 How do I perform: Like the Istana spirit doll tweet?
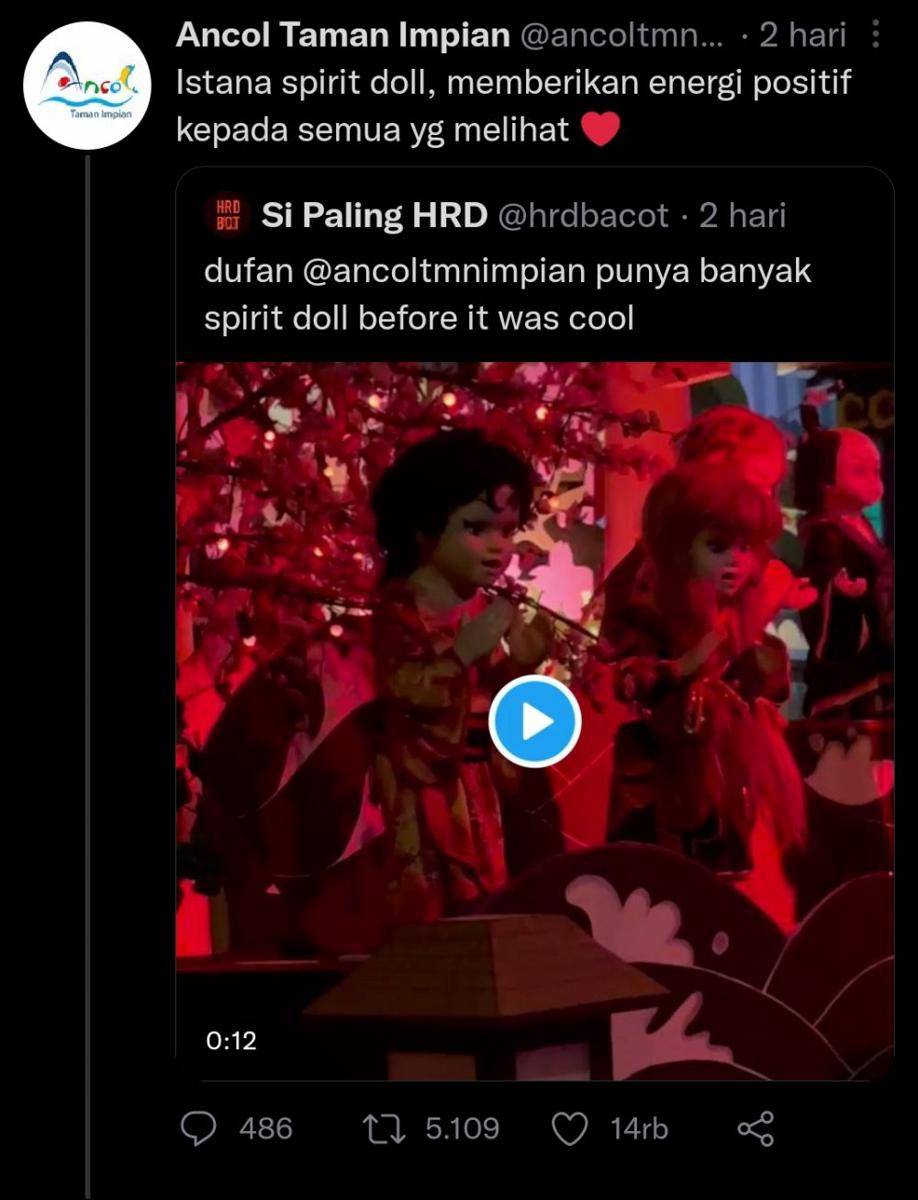click(570, 1129)
